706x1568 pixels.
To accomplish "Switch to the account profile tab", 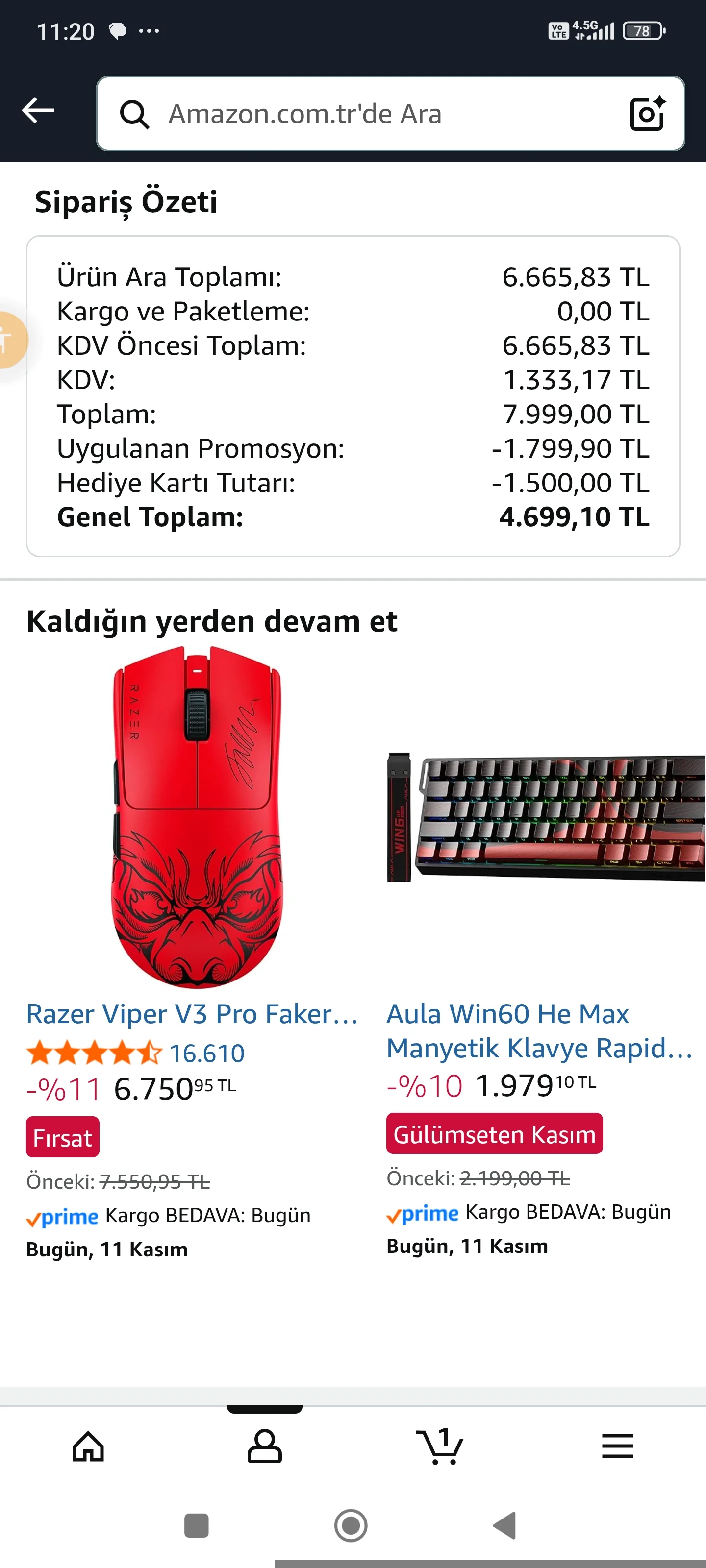I will [x=264, y=1445].
